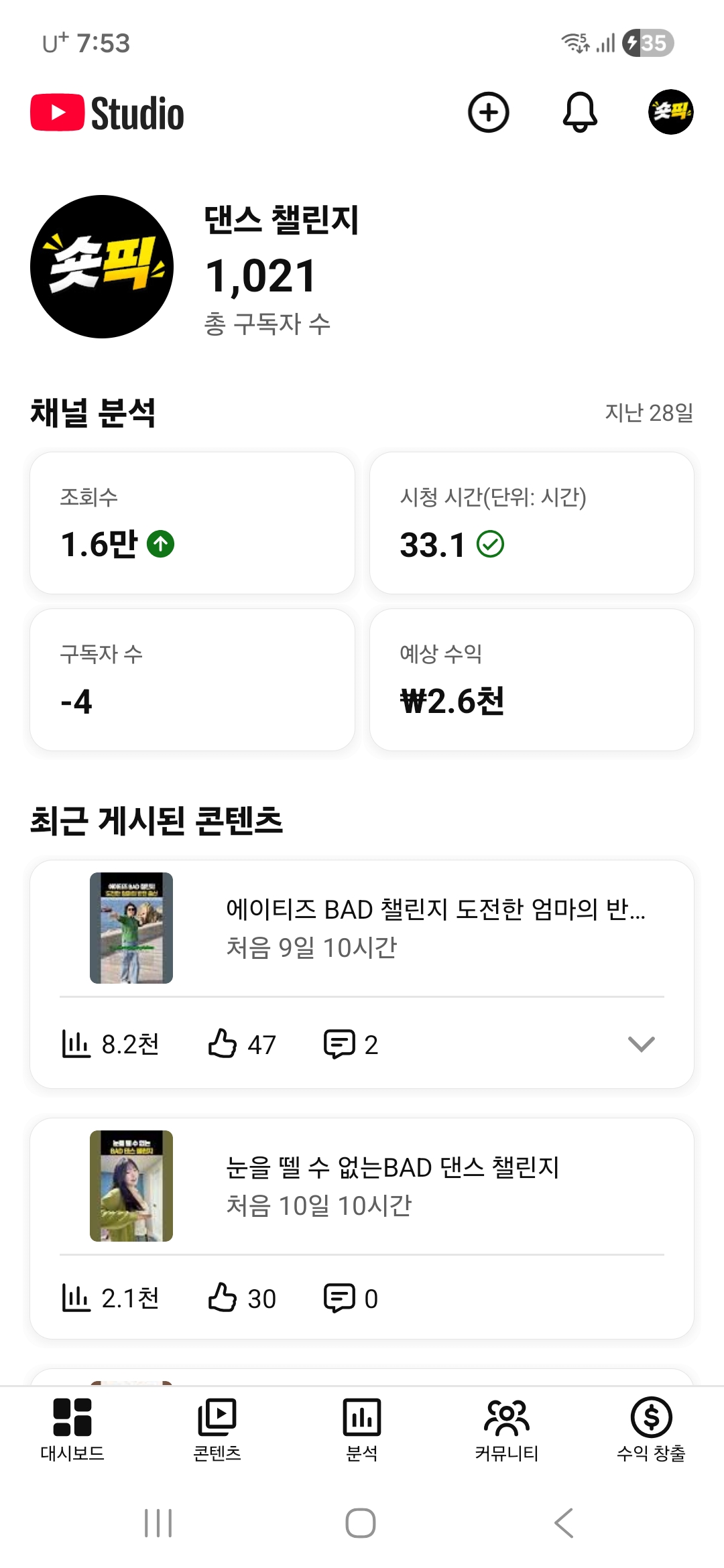Open the 구독자 수 -4 card
The image size is (724, 1568).
coord(192,679)
